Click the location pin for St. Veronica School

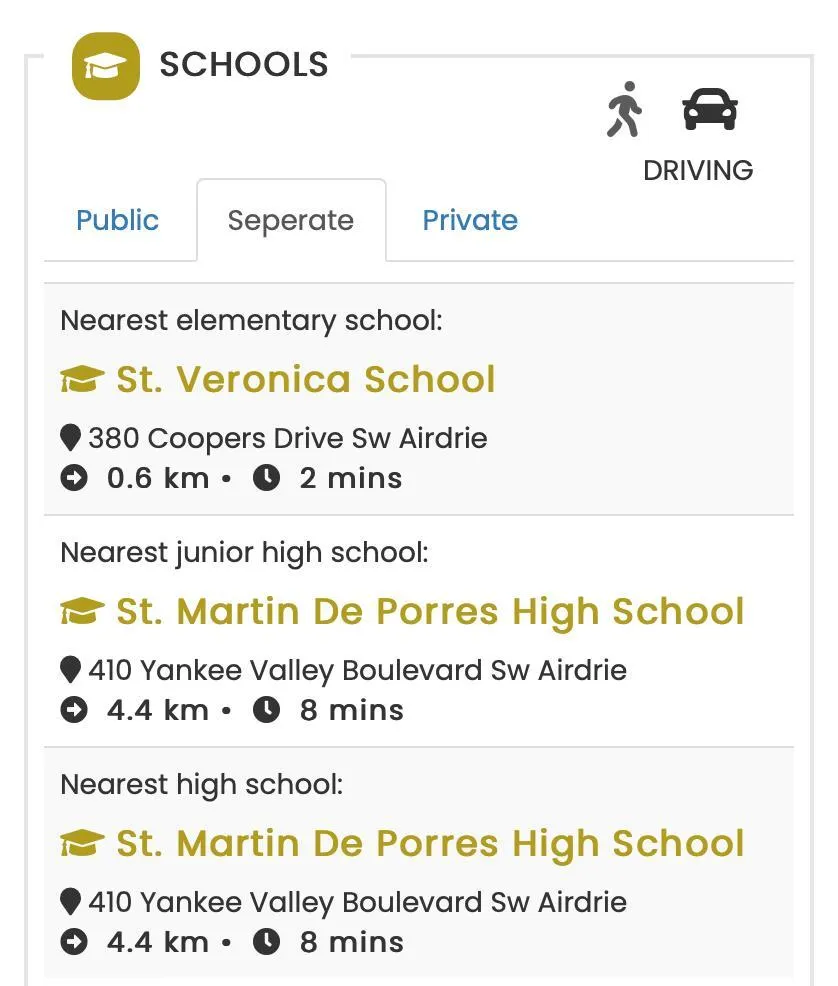click(70, 437)
